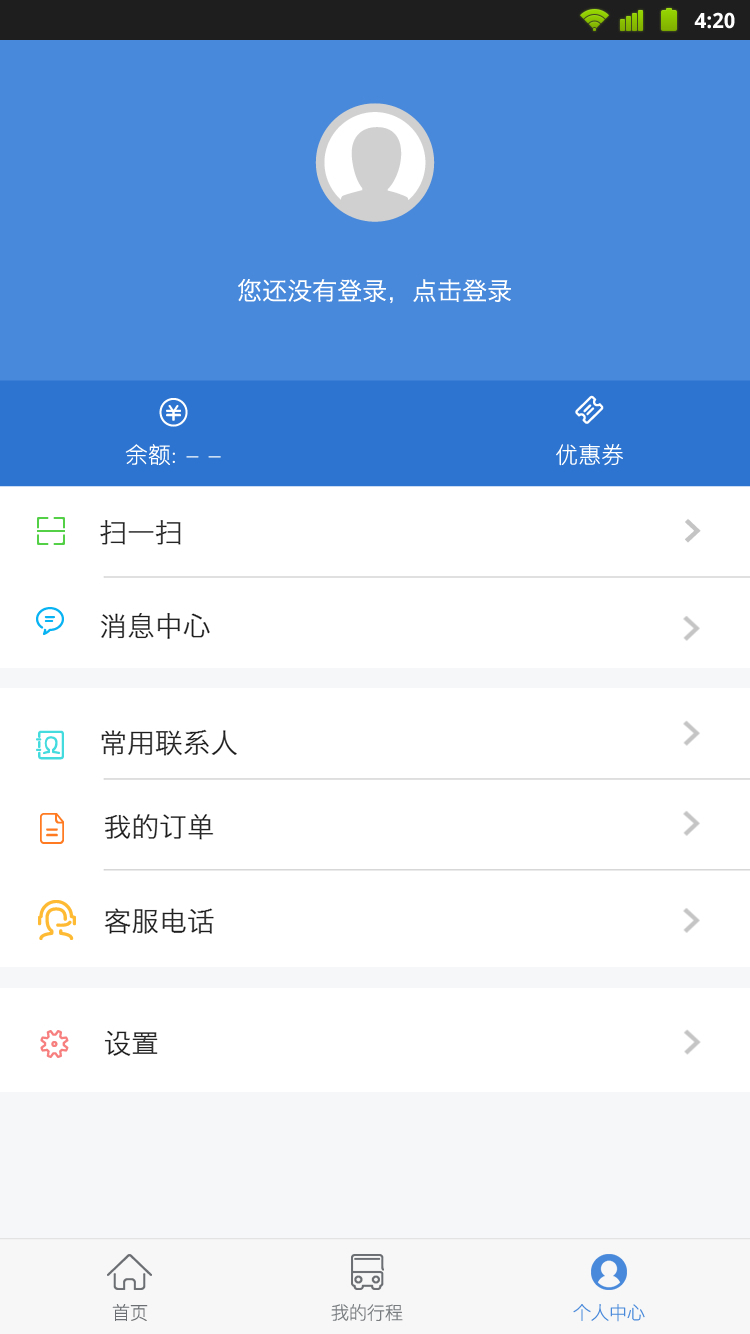The width and height of the screenshot is (750, 1334).
Task: Open the 优惠券 coupons section
Action: (x=589, y=434)
